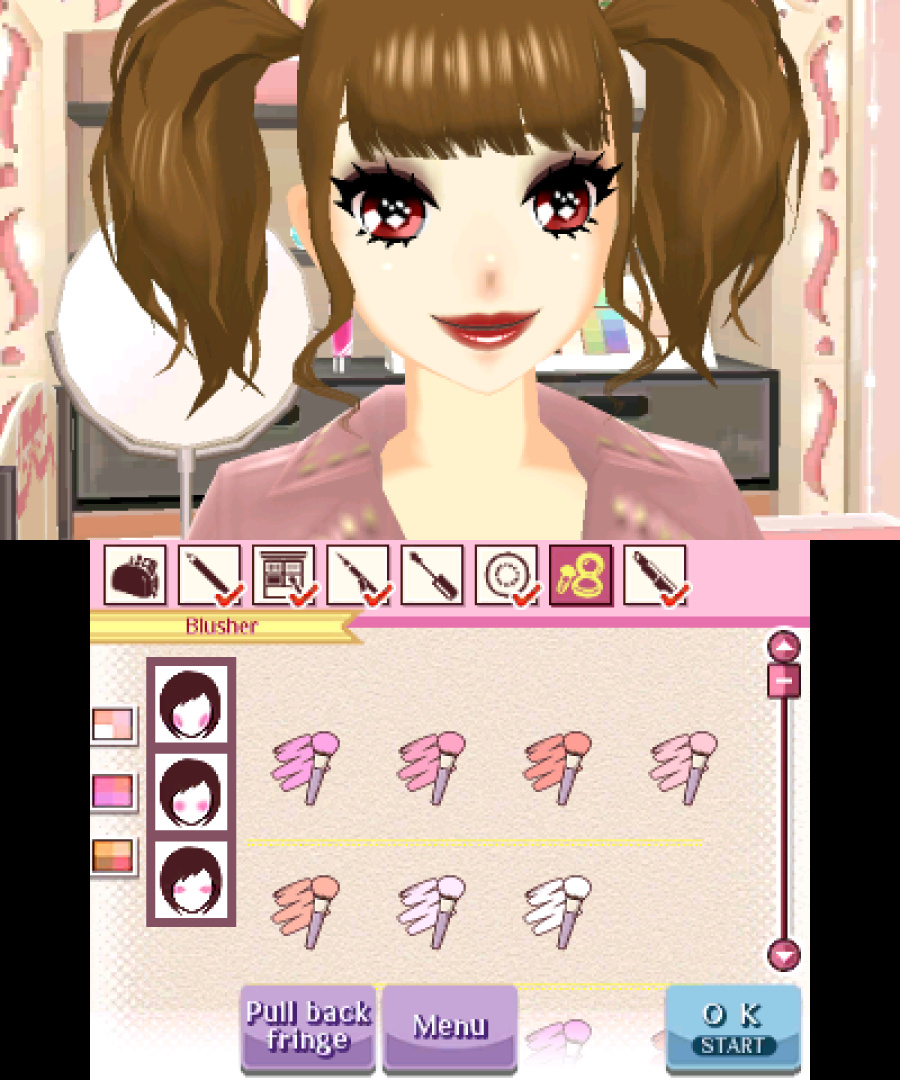The image size is (900, 1080).
Task: Confirm with the OK START button
Action: (x=731, y=1027)
